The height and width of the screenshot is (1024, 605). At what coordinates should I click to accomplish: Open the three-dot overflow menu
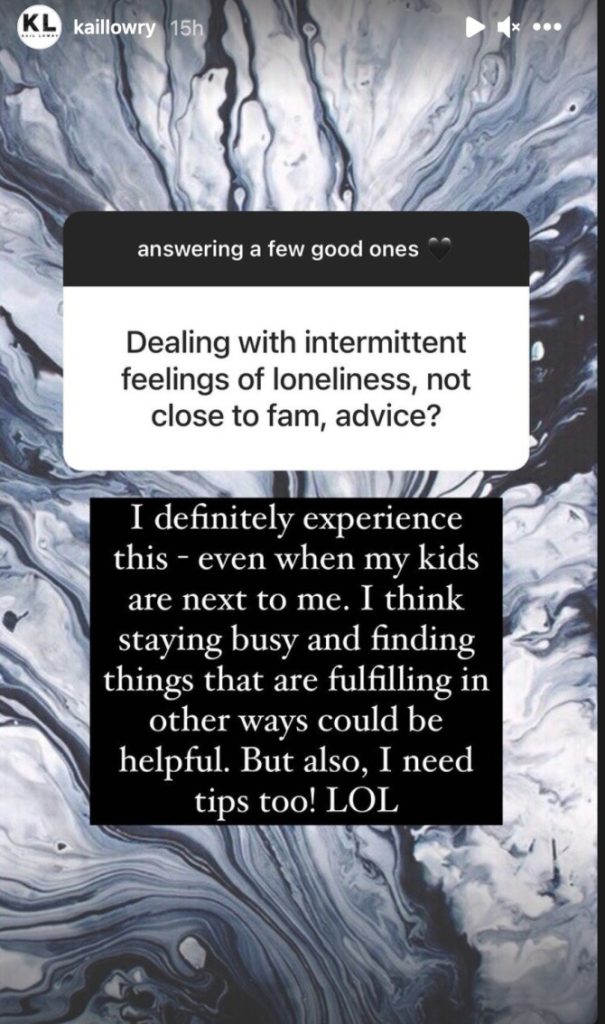click(548, 28)
